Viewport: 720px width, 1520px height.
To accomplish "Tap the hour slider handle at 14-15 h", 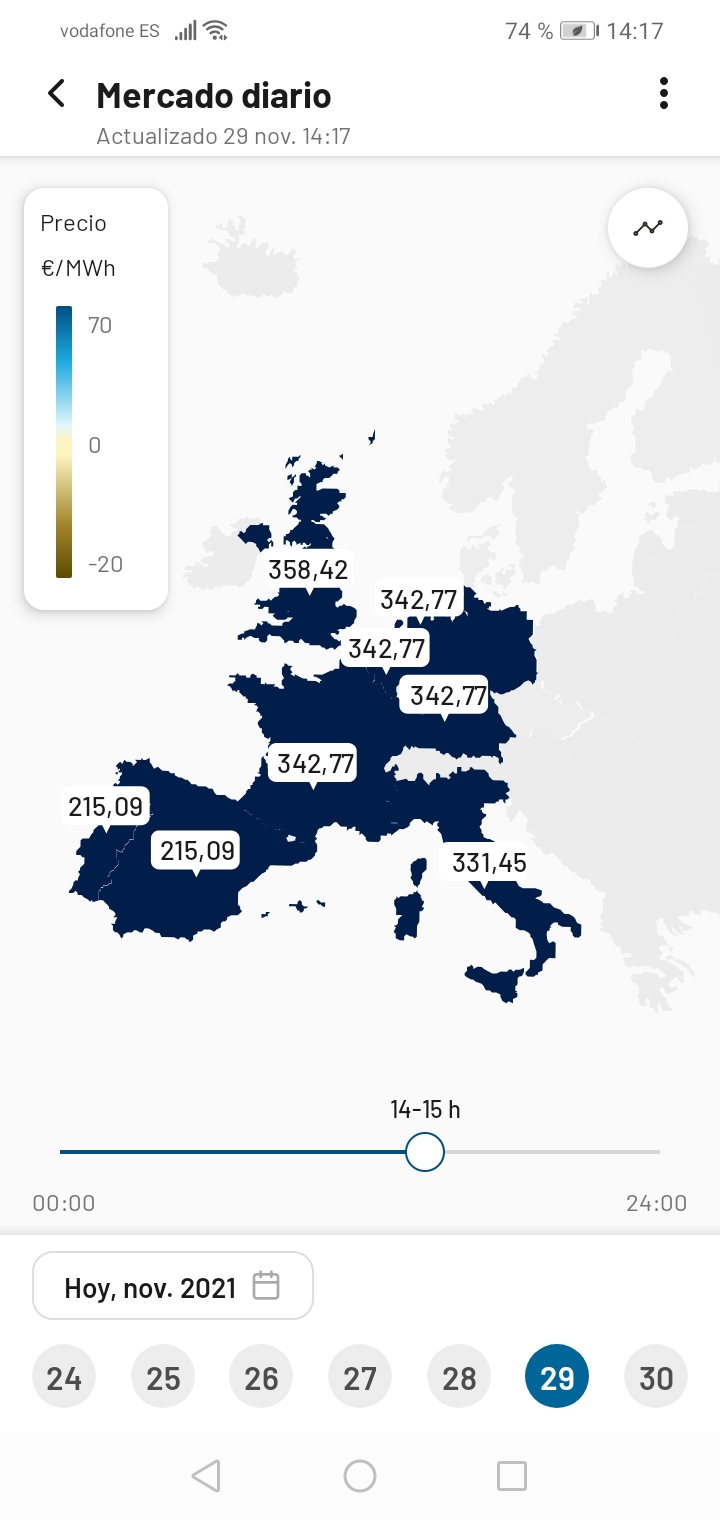I will pos(425,1152).
